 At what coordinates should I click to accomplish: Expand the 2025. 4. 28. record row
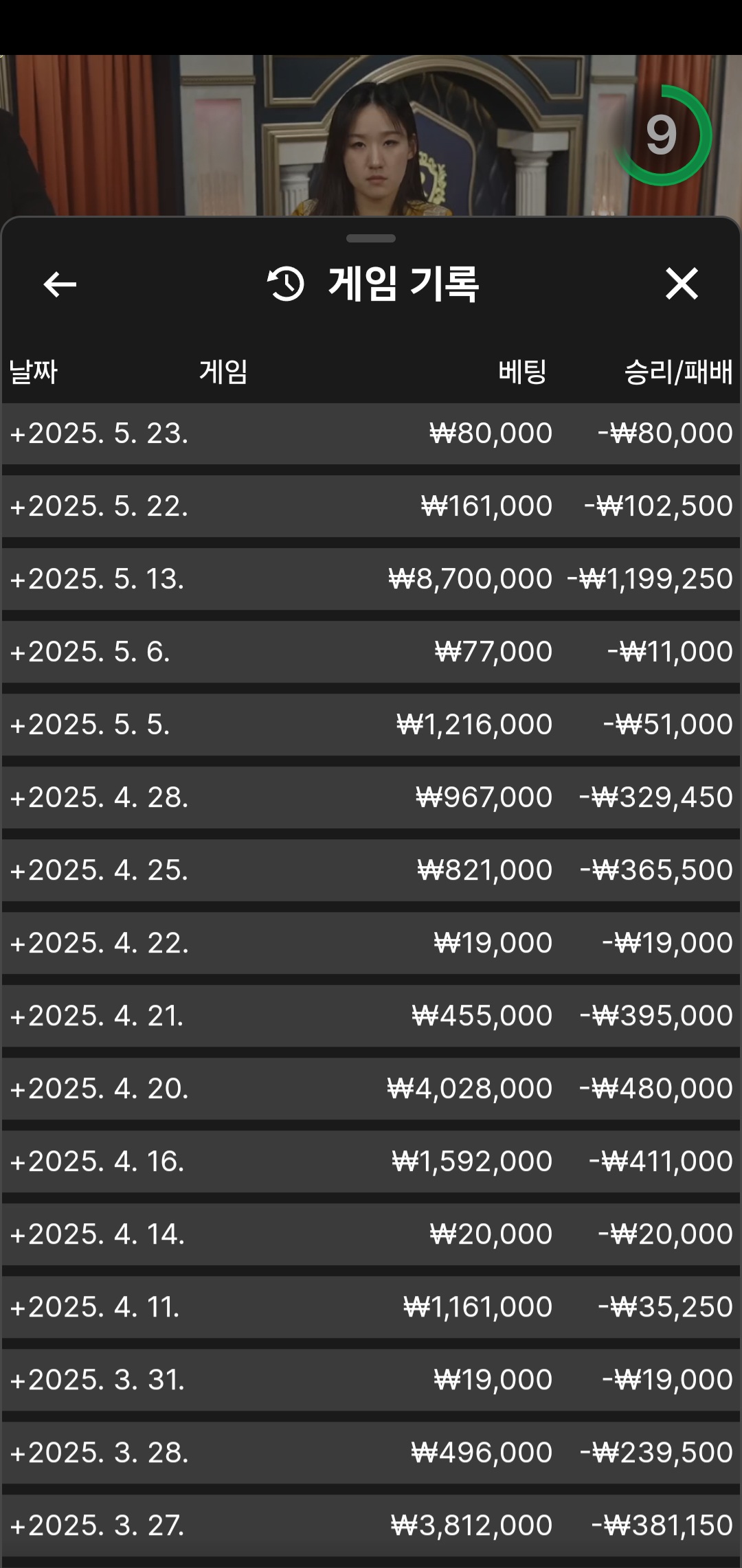[371, 797]
